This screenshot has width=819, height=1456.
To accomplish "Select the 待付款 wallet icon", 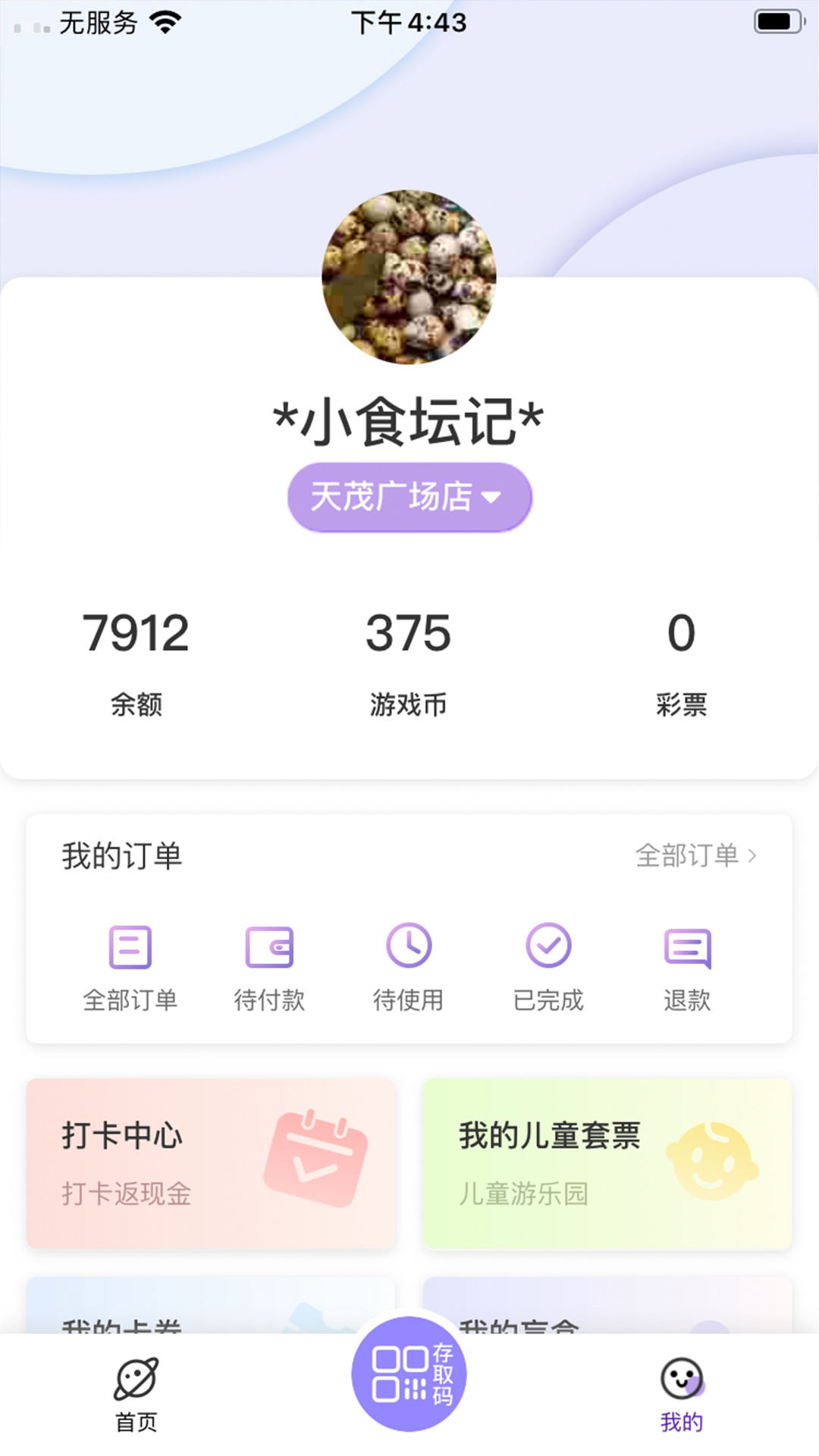I will 269,946.
